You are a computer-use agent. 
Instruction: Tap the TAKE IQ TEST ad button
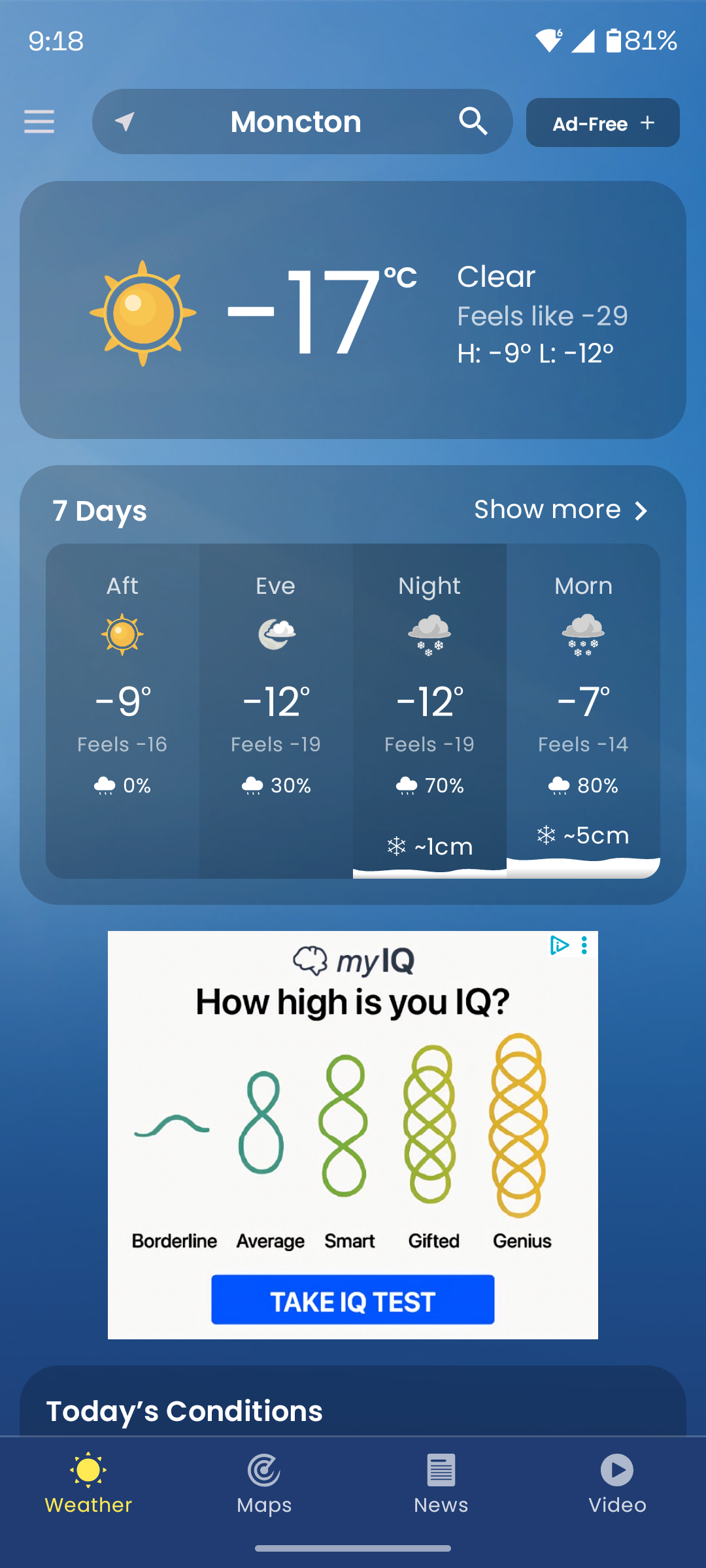tap(352, 1300)
